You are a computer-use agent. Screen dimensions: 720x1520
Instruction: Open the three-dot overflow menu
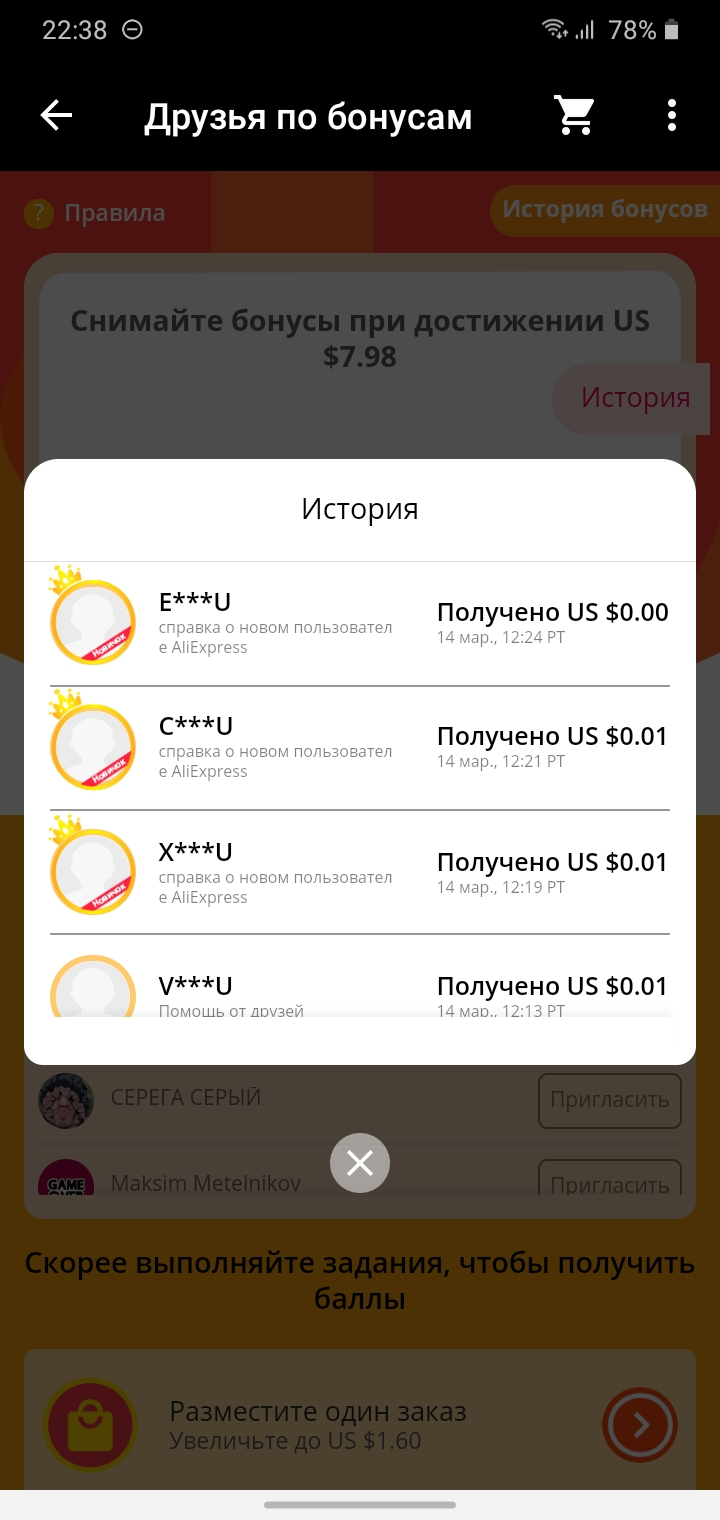point(672,116)
